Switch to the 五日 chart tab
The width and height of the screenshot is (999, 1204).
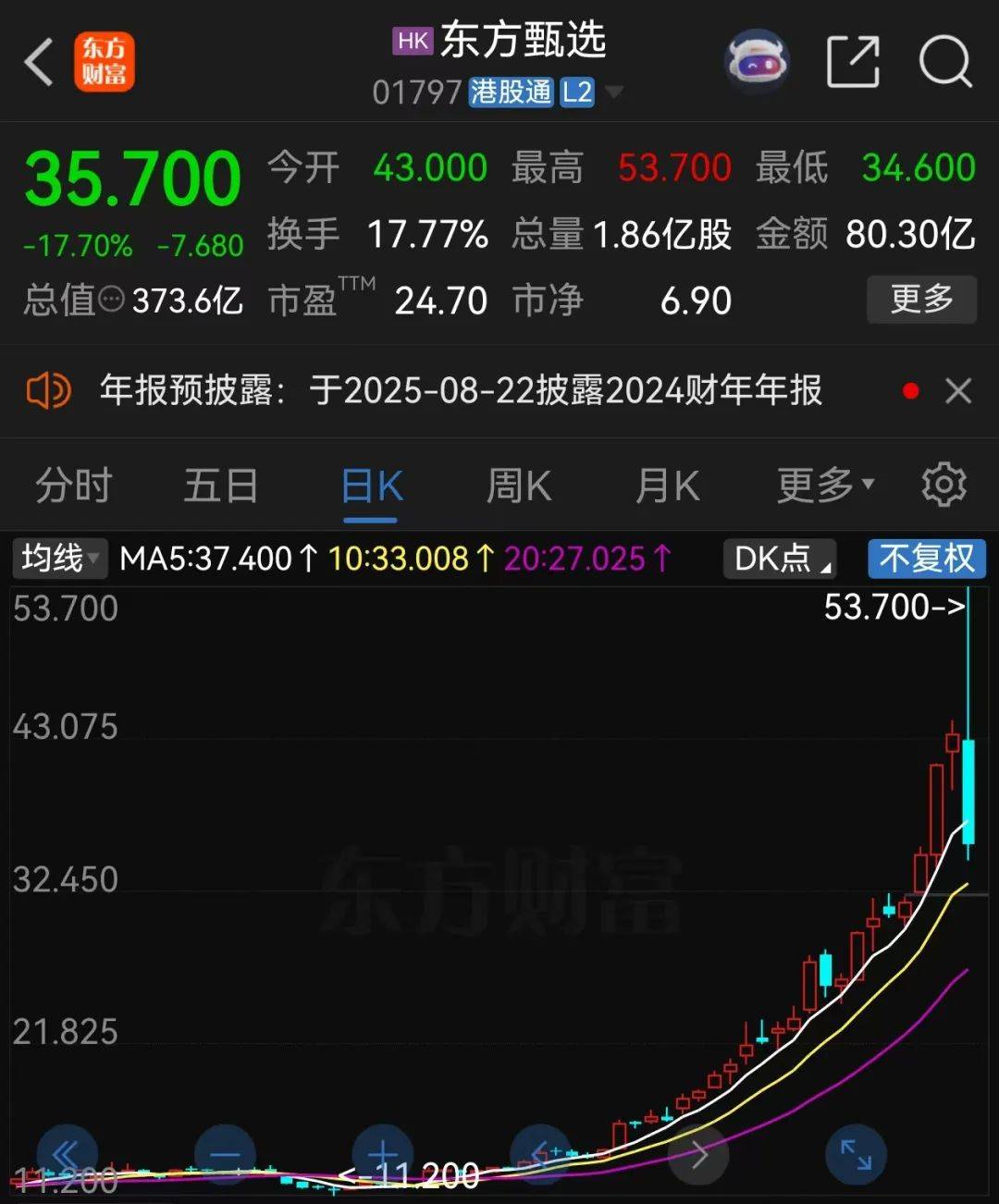[x=220, y=485]
